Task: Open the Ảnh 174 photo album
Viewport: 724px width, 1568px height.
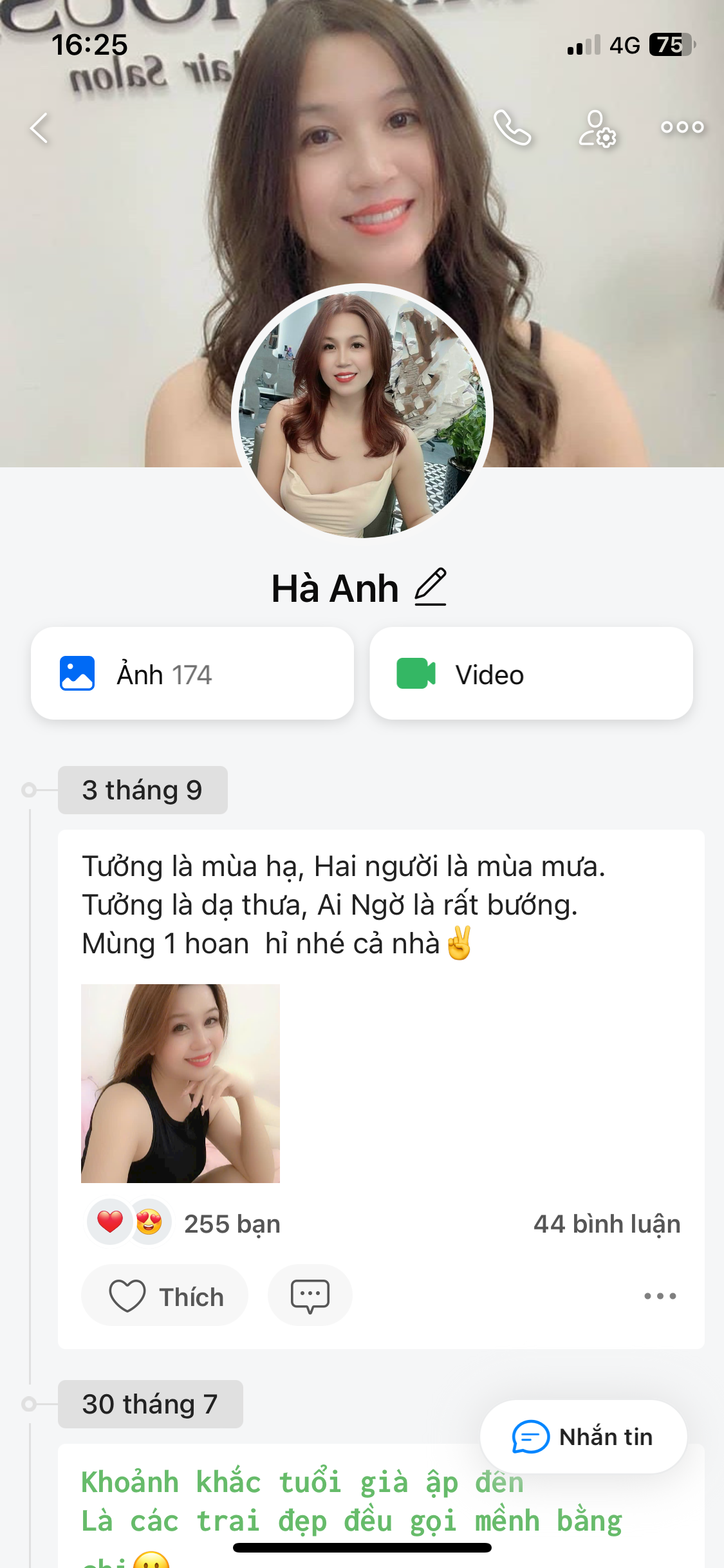Action: pyautogui.click(x=192, y=674)
